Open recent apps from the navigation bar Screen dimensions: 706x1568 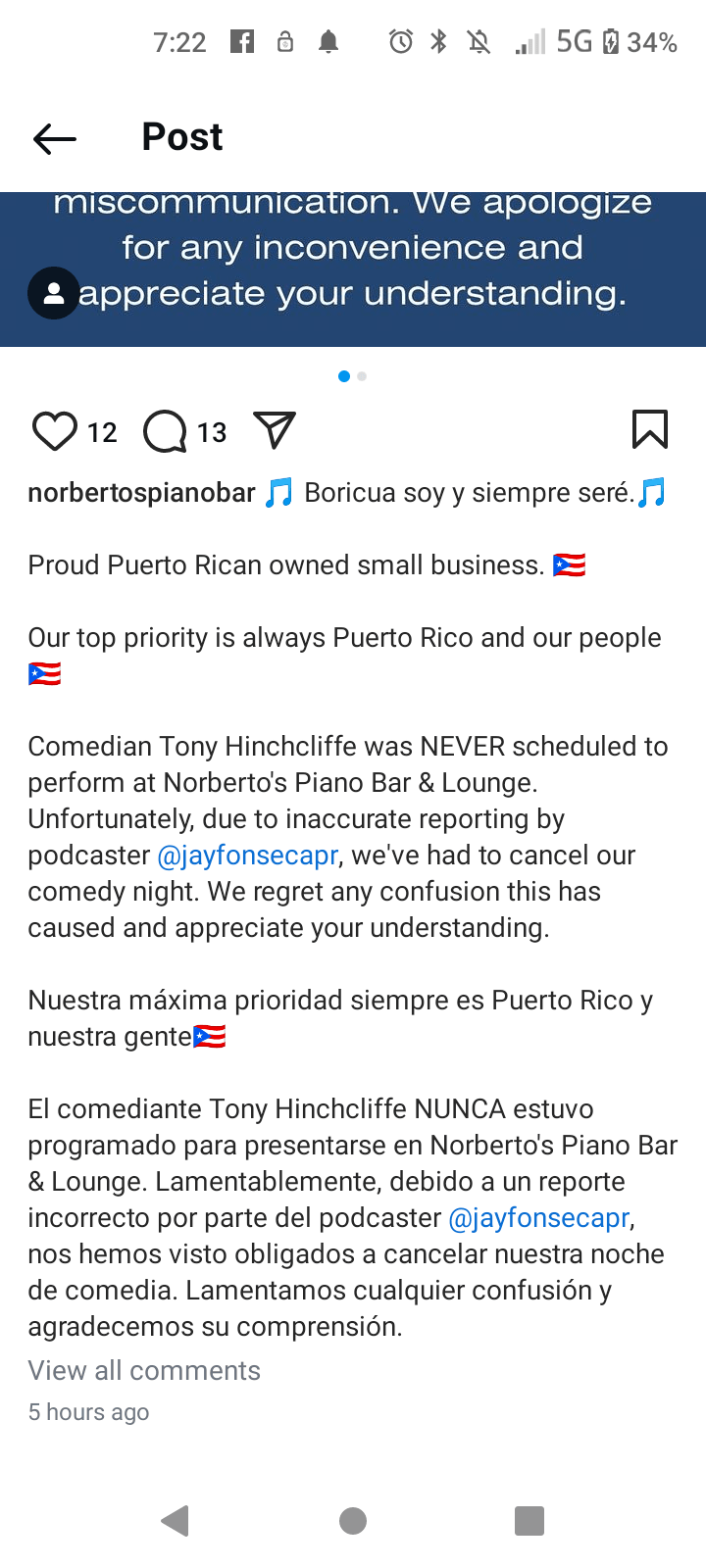529,1521
